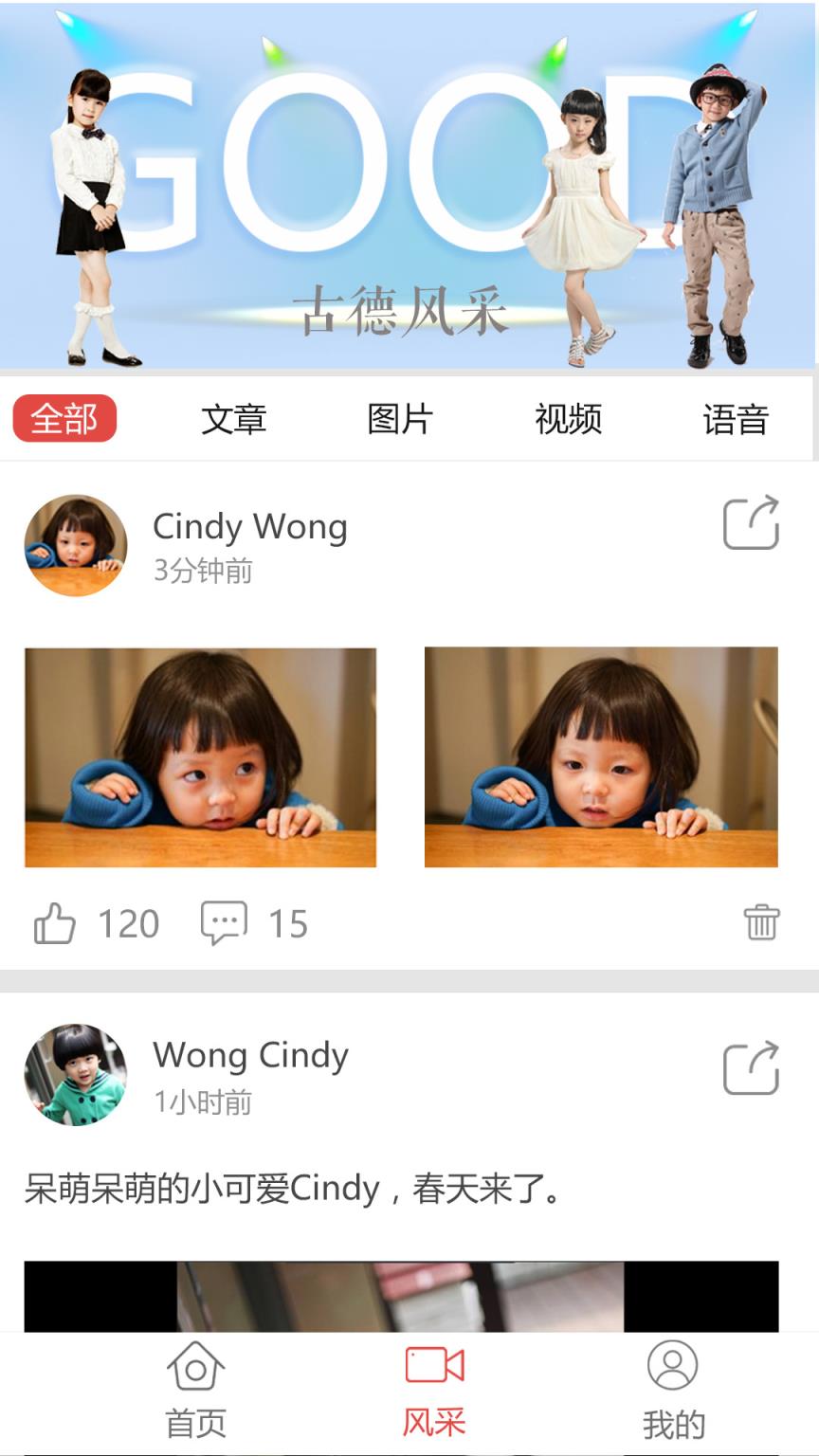Like Cindy Wong's post

55,923
